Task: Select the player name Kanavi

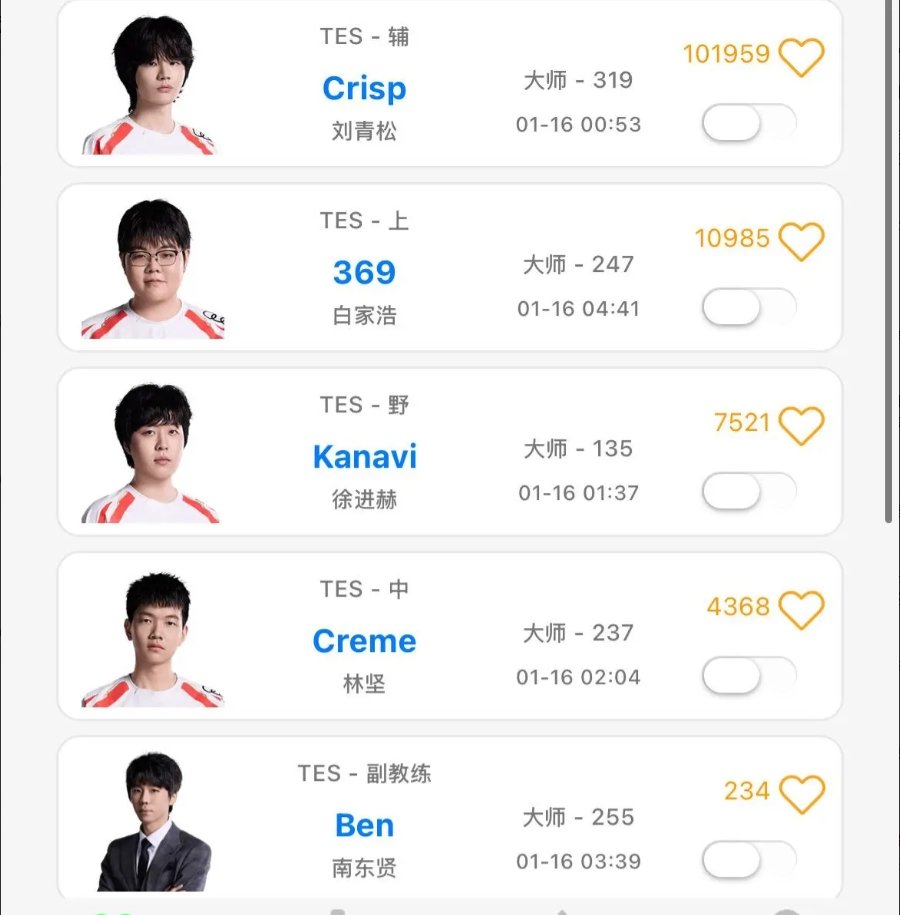Action: coord(364,457)
